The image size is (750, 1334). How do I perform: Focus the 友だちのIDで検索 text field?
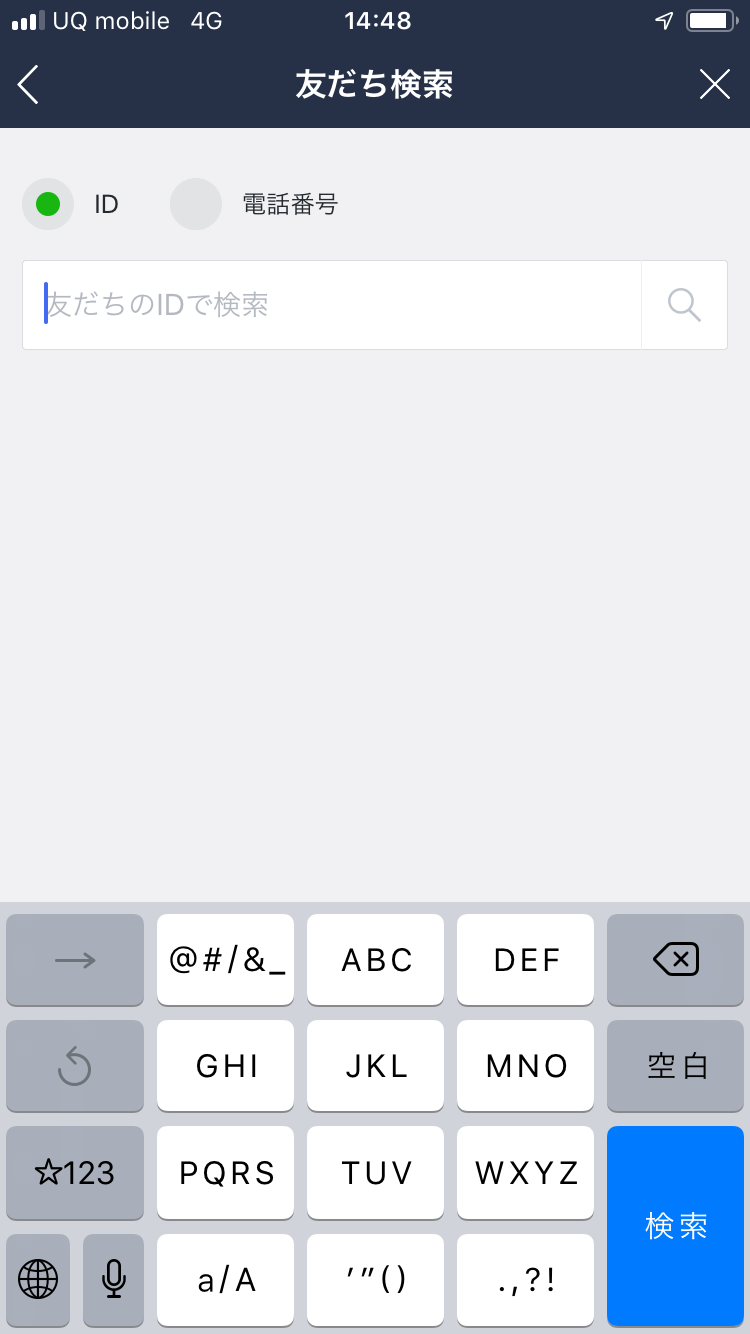click(332, 305)
